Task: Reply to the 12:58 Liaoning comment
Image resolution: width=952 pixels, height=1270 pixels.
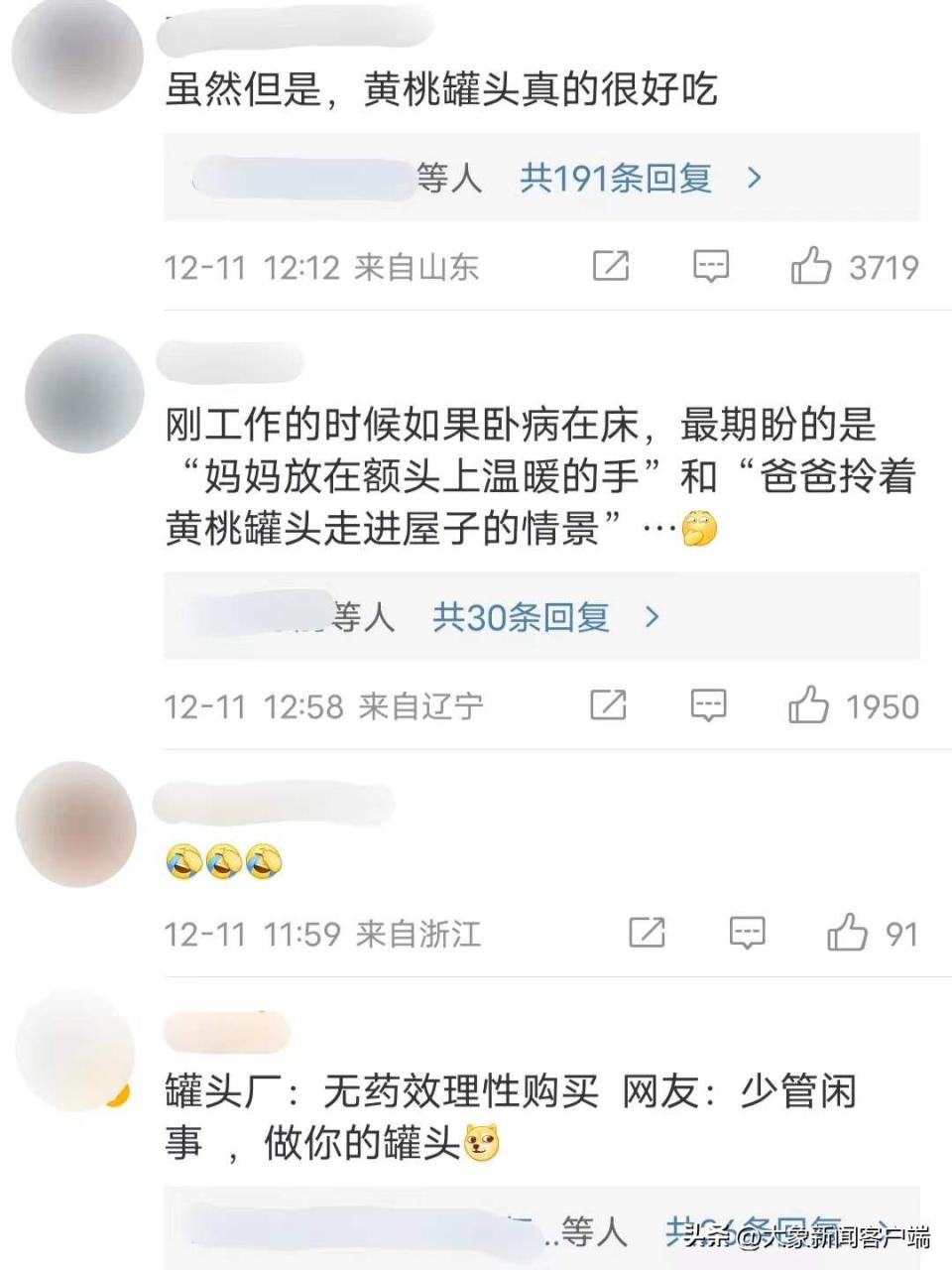Action: 708,705
